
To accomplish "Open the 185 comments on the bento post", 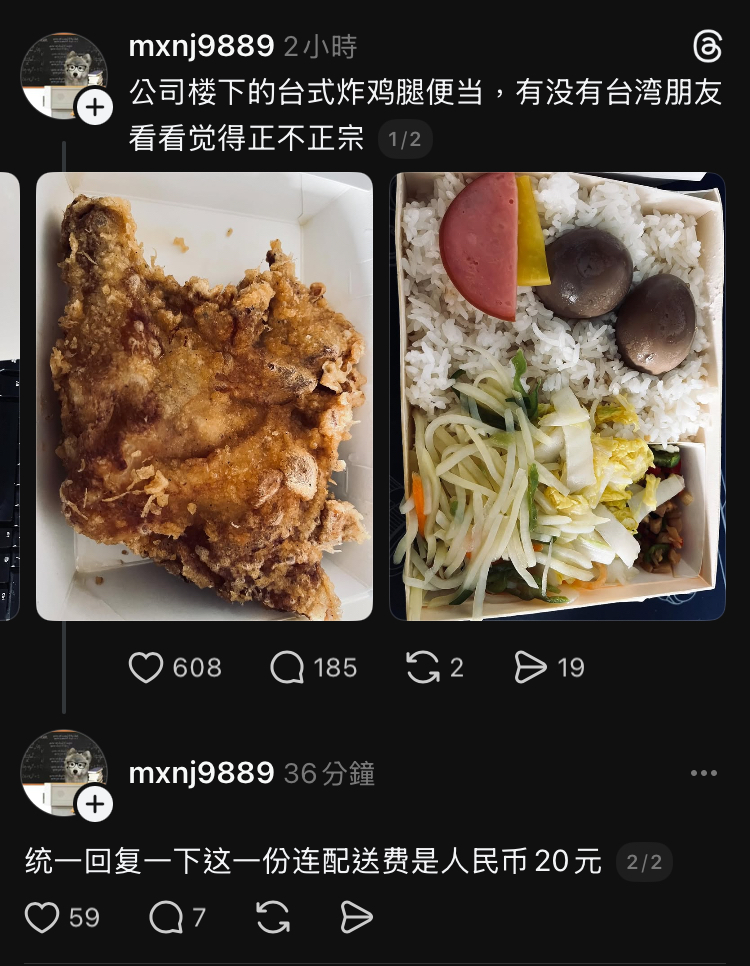I will point(287,668).
